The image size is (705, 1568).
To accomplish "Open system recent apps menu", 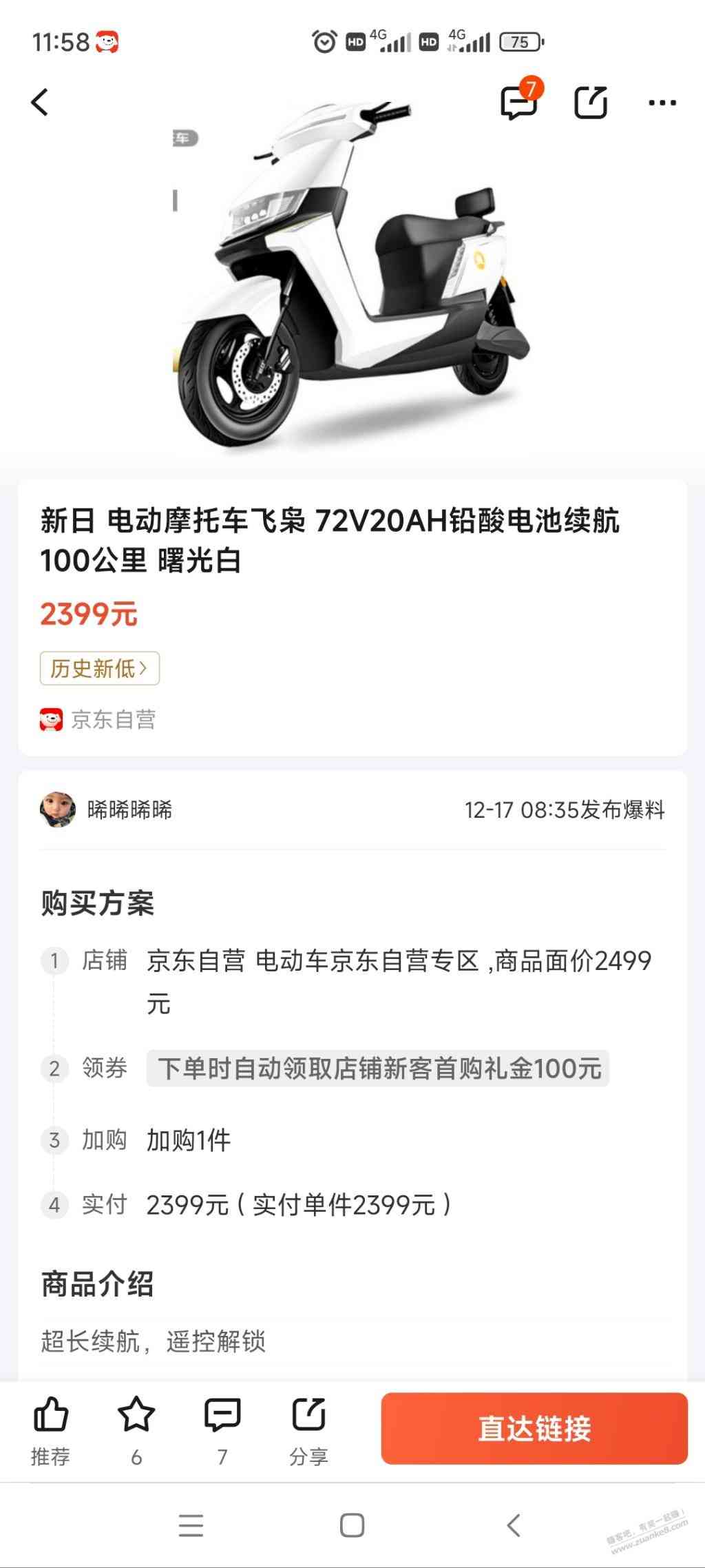I will 191,1525.
